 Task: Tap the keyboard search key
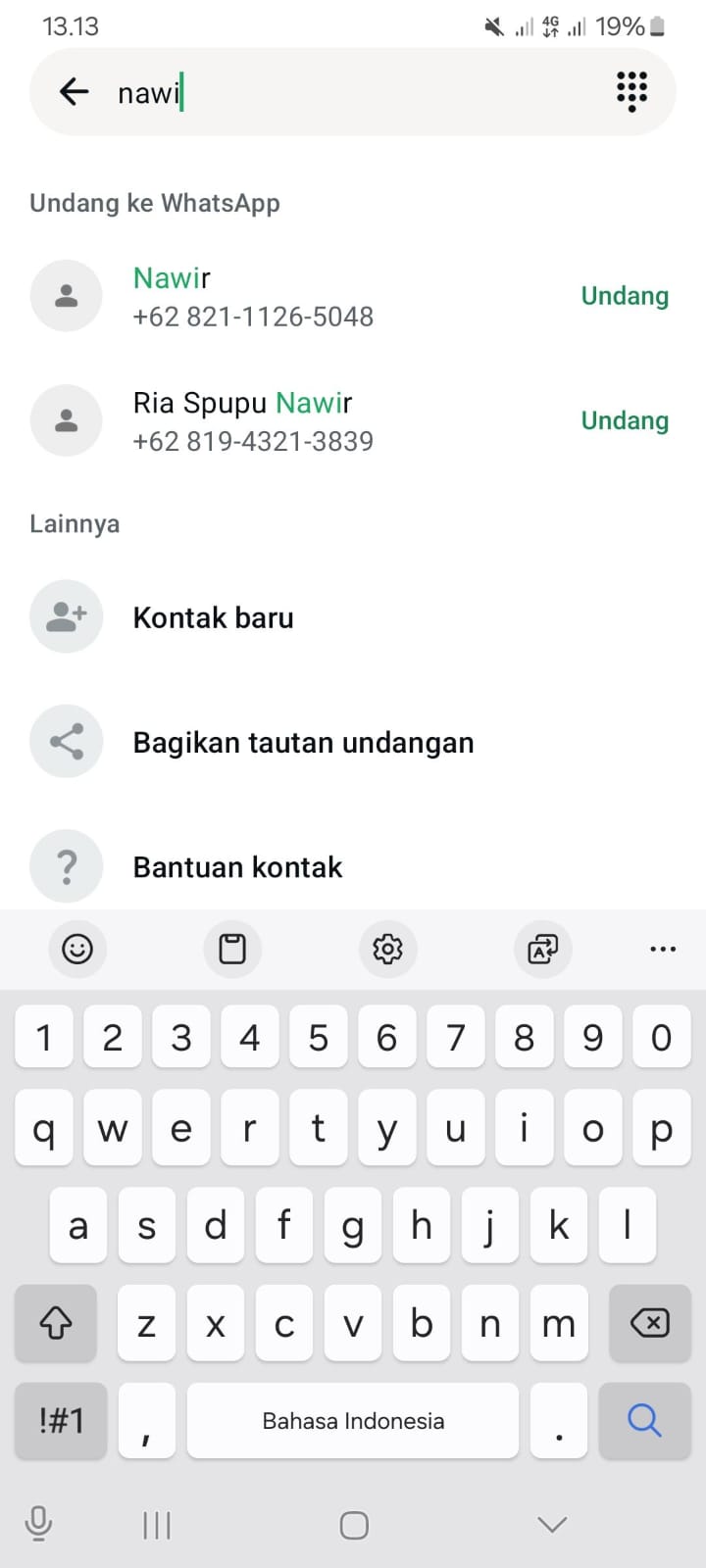point(643,1420)
